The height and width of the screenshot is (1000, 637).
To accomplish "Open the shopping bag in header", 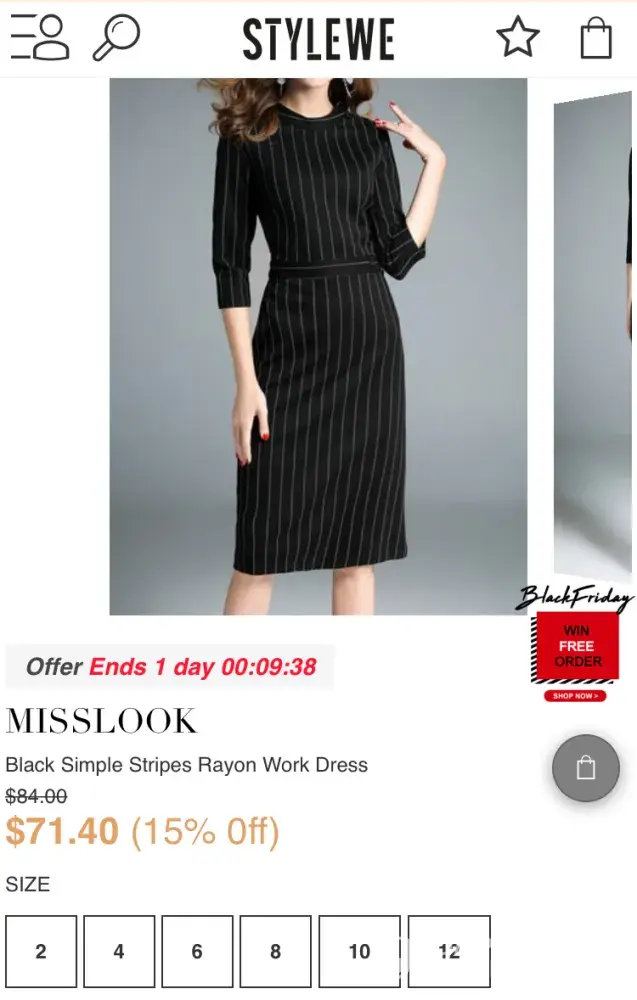I will (596, 38).
